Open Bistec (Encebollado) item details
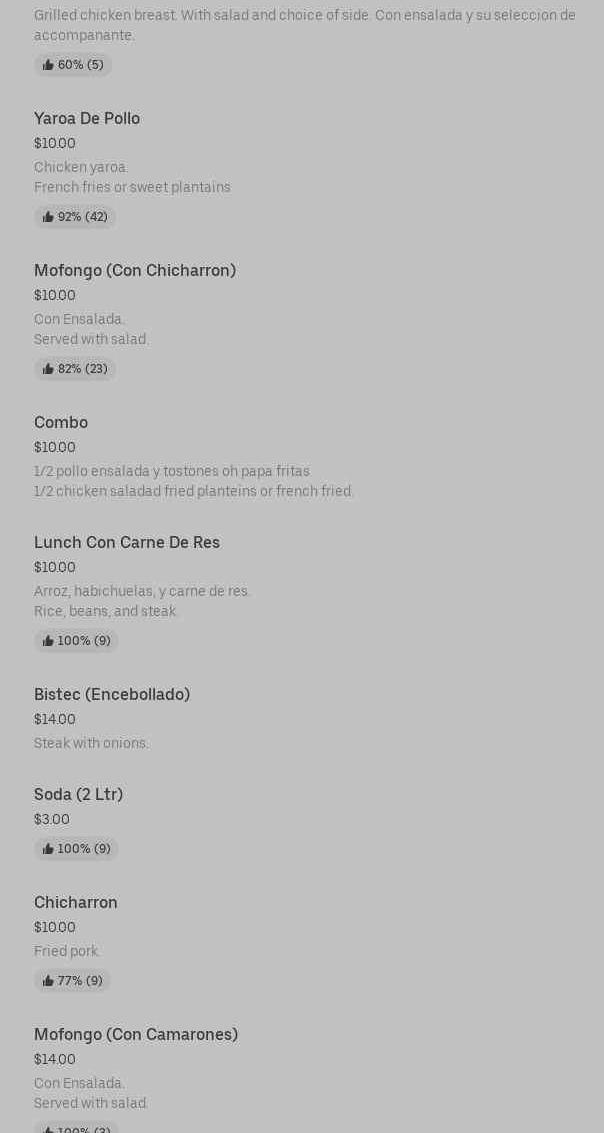604x1133 pixels. tap(112, 695)
